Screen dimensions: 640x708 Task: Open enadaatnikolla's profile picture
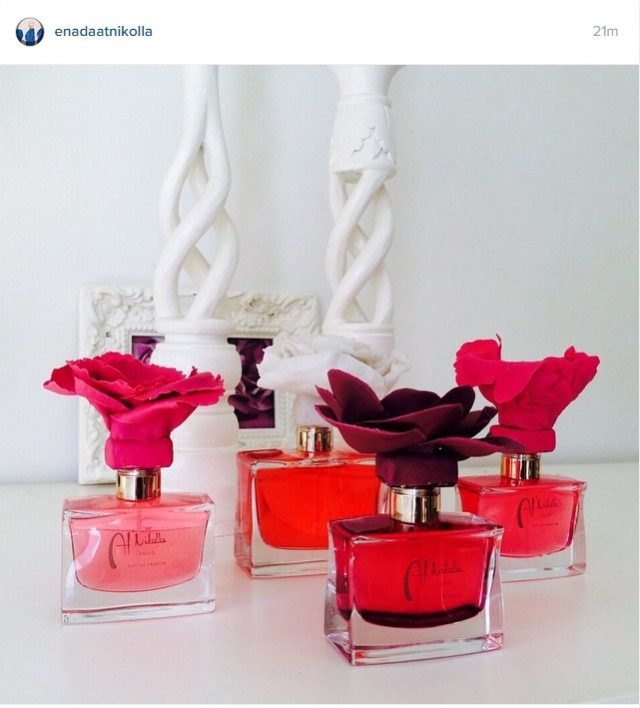coord(30,31)
